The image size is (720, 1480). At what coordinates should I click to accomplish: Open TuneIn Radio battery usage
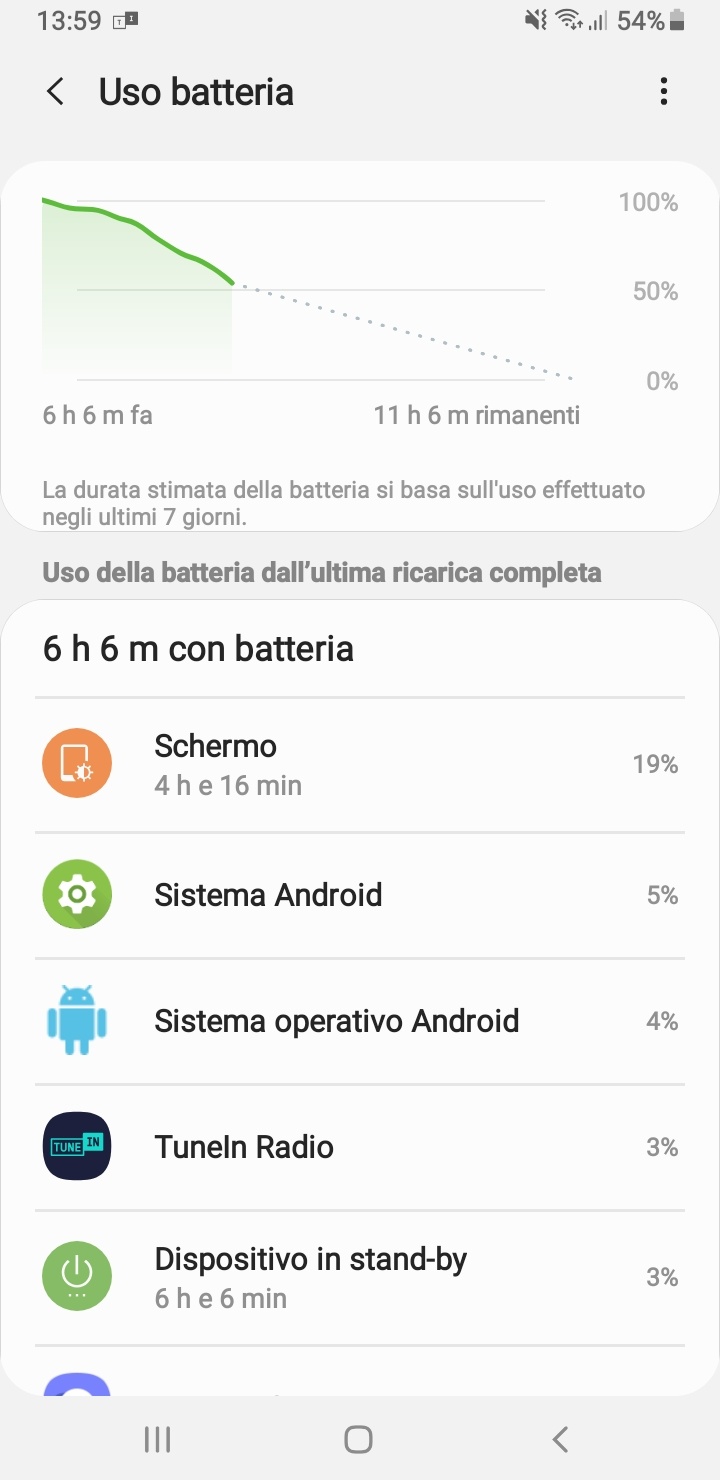360,1147
